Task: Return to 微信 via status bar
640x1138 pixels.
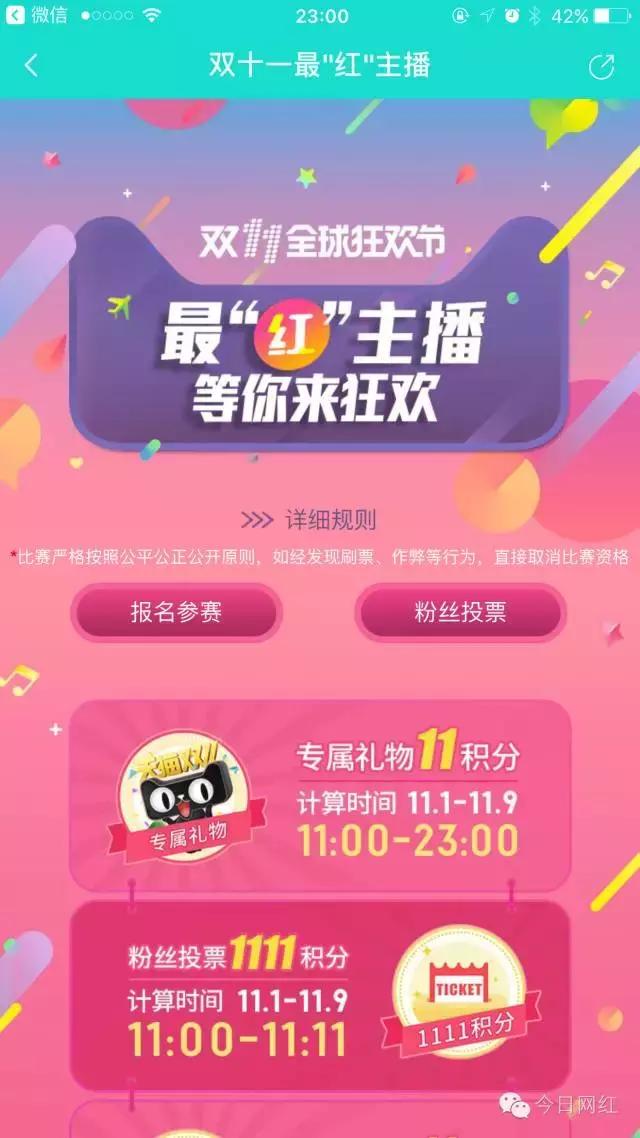Action: (x=36, y=15)
